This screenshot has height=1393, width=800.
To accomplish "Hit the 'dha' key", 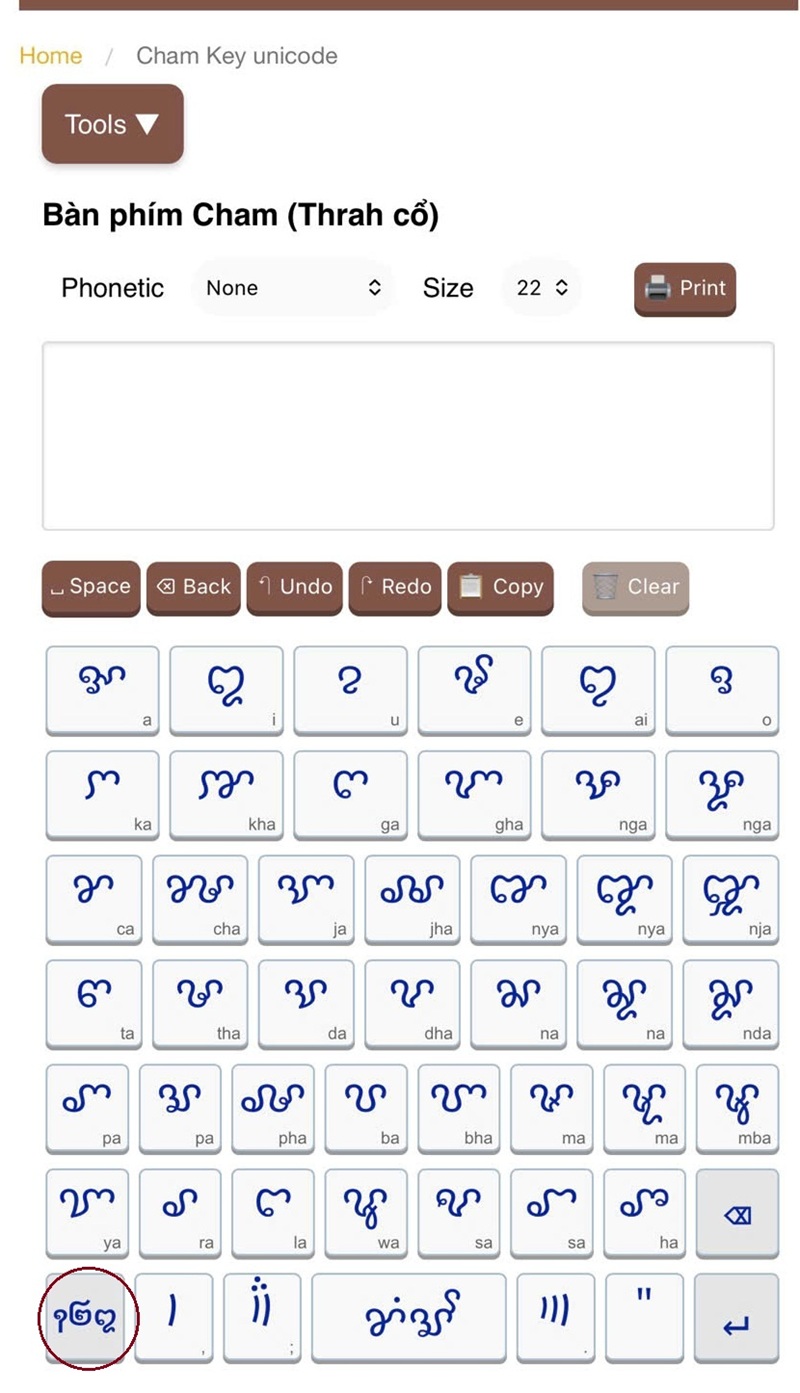I will pos(412,1002).
